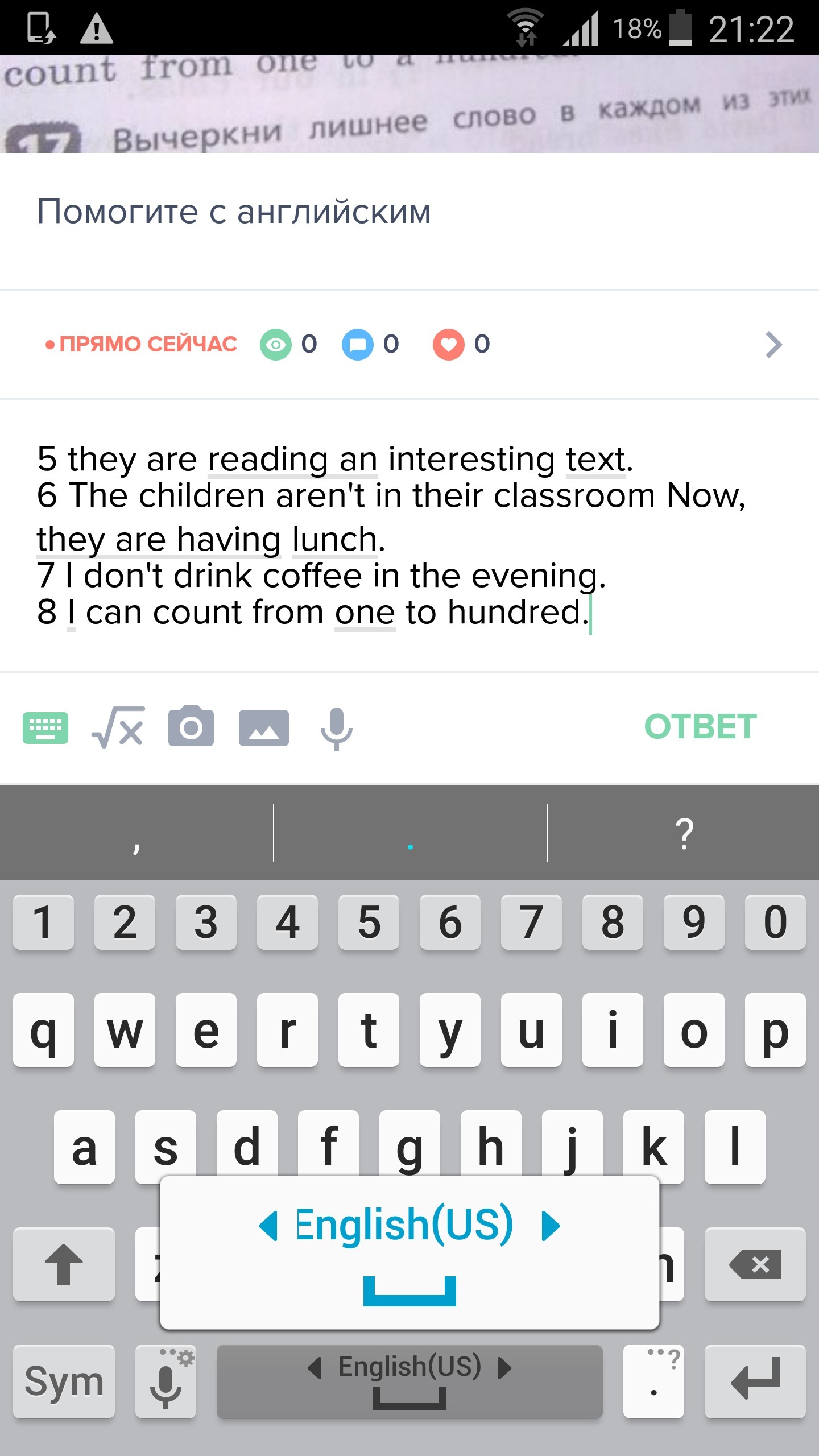The width and height of the screenshot is (819, 1456).
Task: Start voice input from the answer toolbar
Action: click(337, 728)
